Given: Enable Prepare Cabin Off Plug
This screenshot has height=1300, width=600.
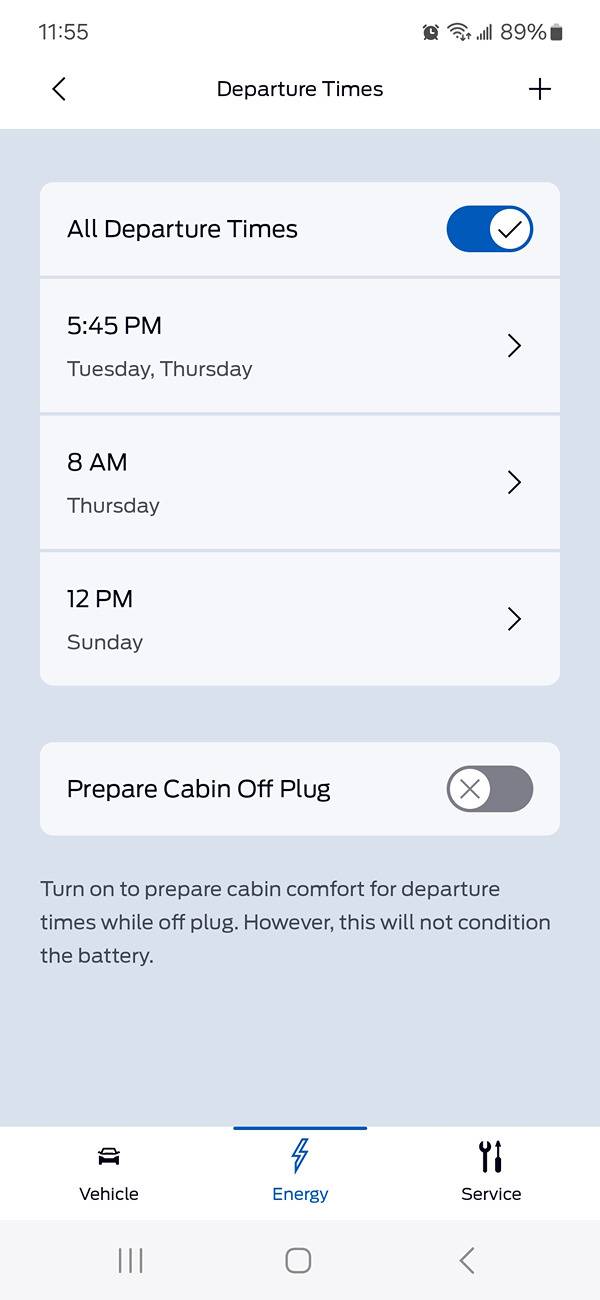Looking at the screenshot, I should [489, 789].
